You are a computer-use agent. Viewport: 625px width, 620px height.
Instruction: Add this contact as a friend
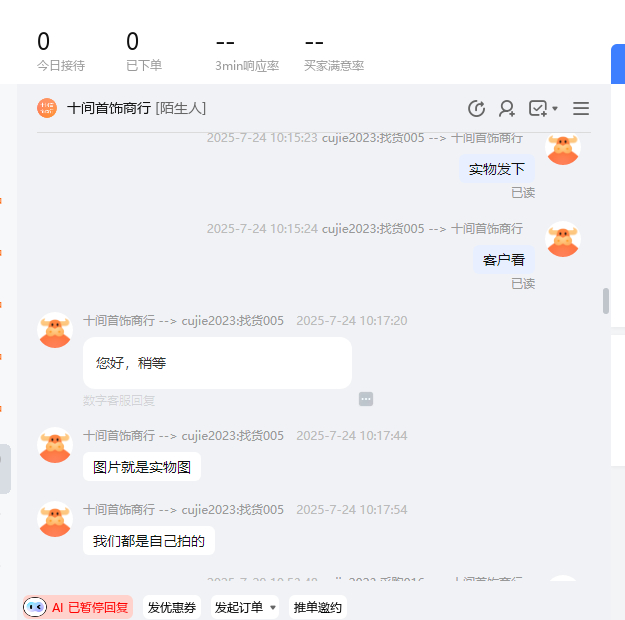507,108
